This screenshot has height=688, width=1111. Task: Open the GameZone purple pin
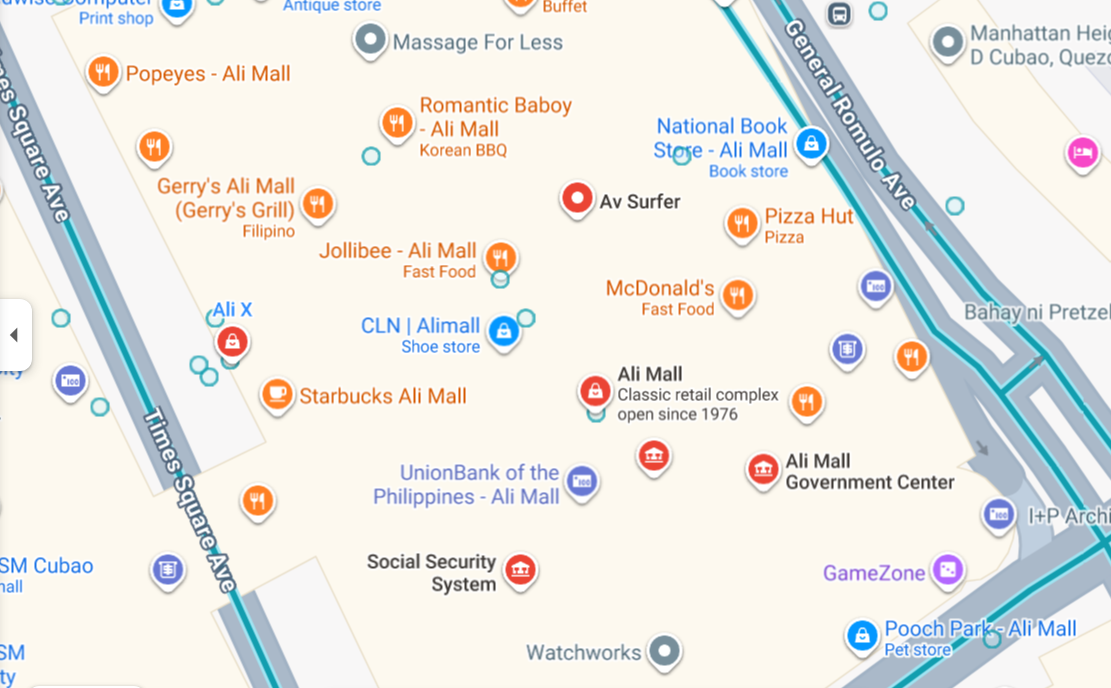click(947, 570)
